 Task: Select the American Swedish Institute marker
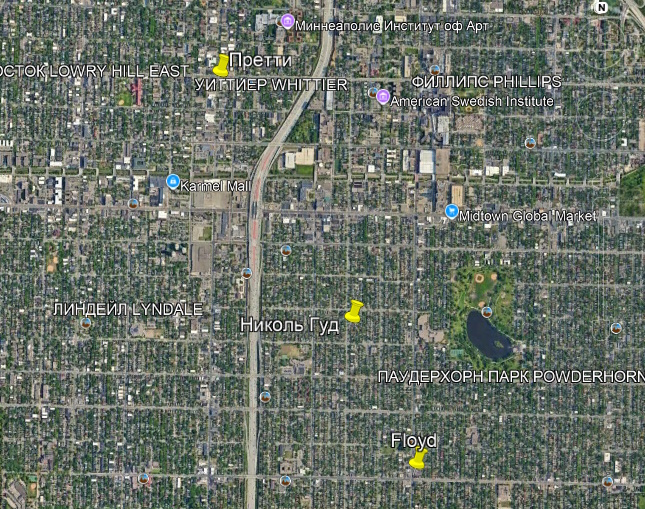(382, 95)
